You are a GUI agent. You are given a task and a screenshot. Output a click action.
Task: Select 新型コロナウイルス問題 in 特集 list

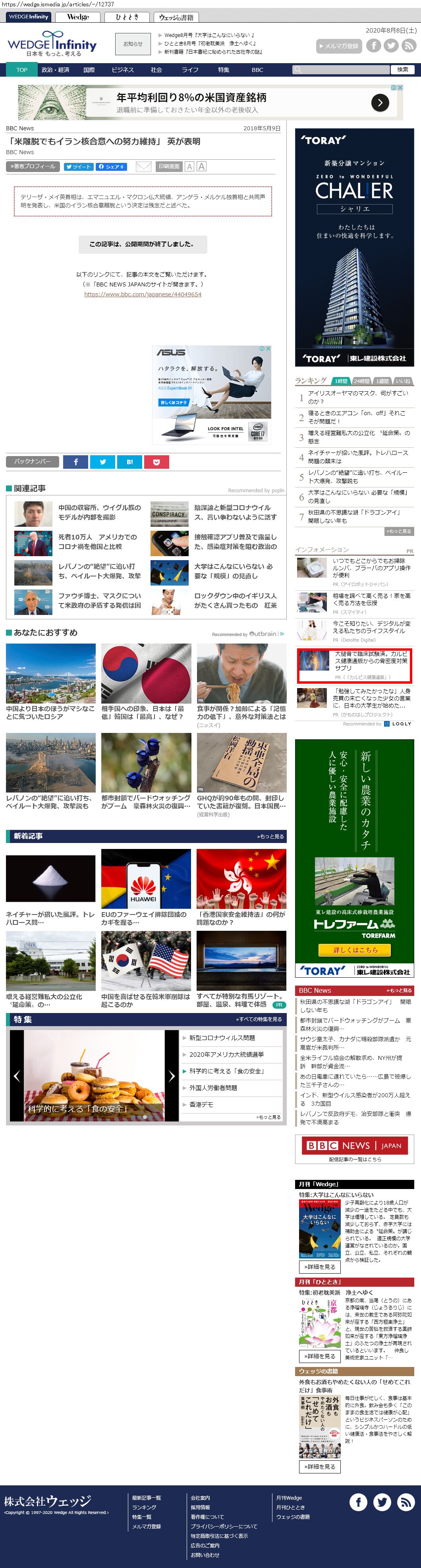coord(222,1038)
